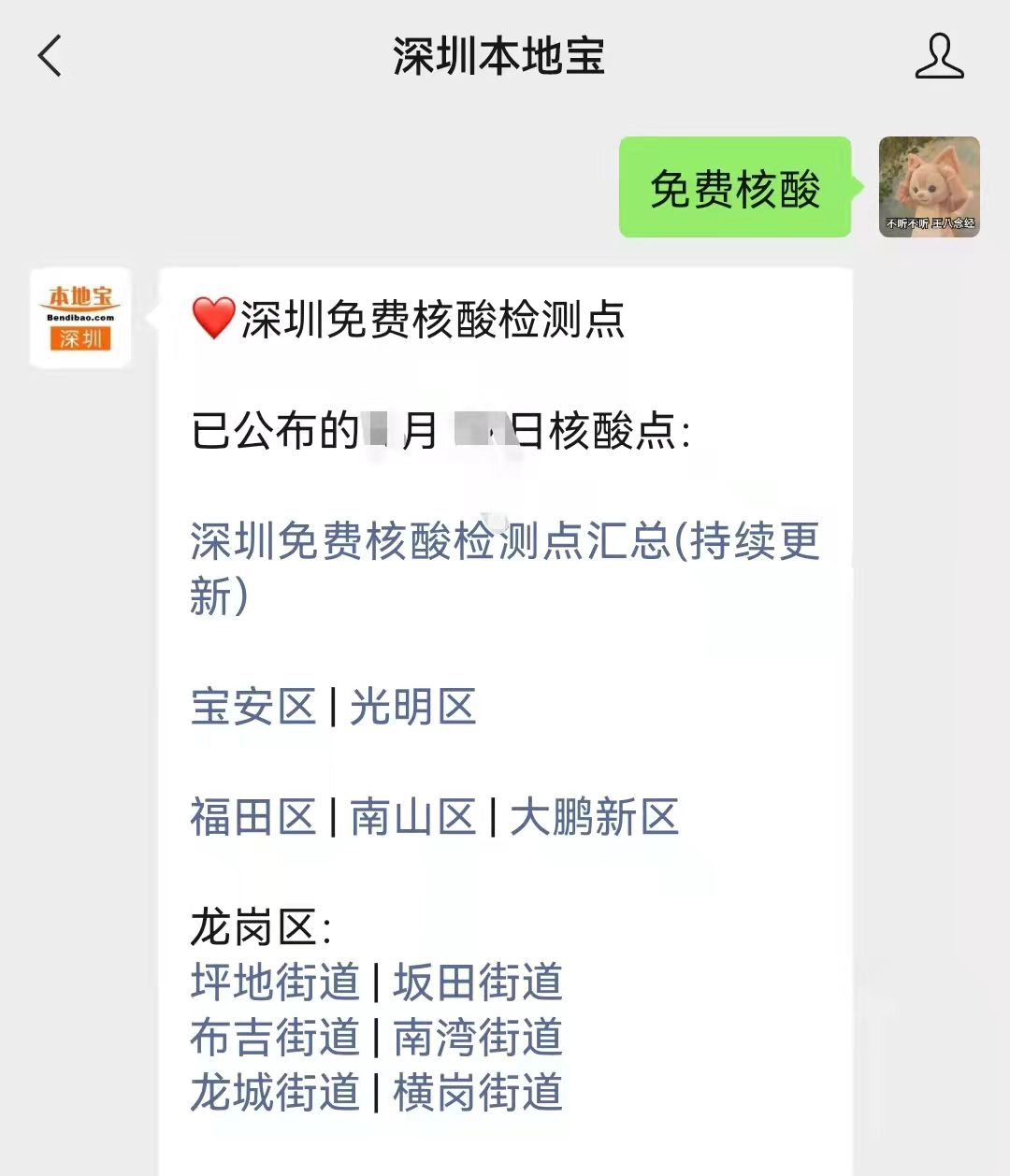This screenshot has width=1010, height=1176.
Task: Open the account profile icon
Action: (939, 56)
